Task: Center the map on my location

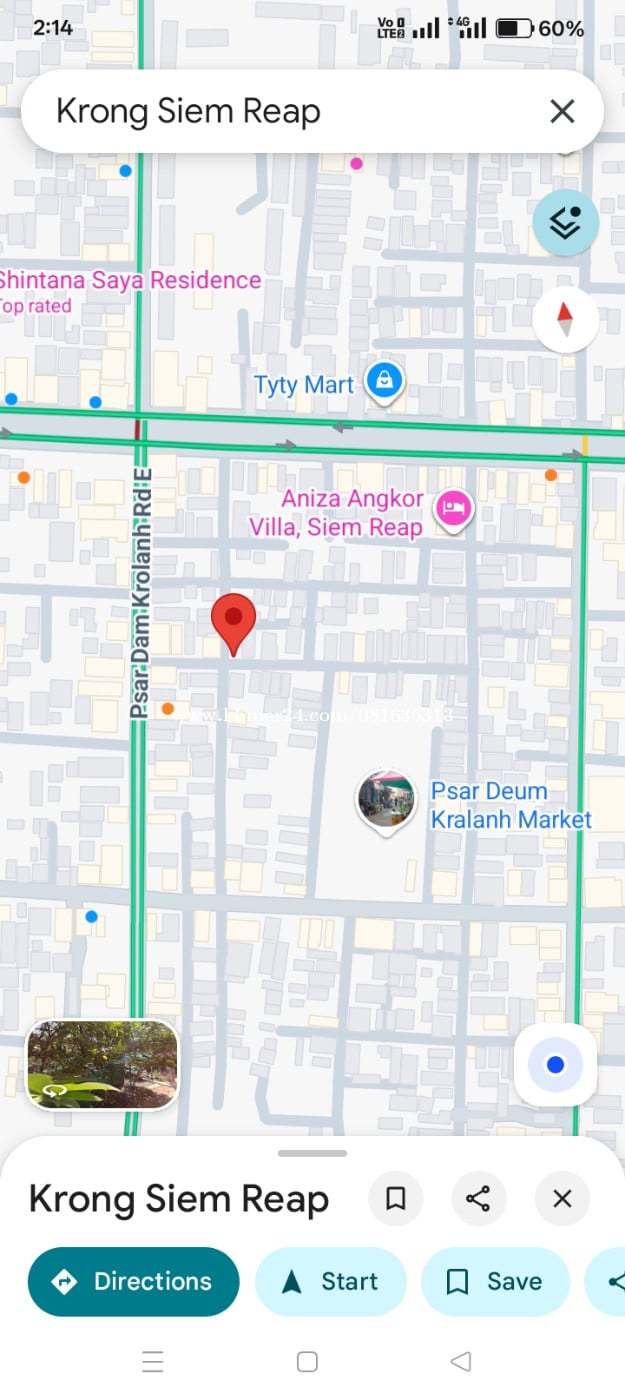Action: 555,1065
